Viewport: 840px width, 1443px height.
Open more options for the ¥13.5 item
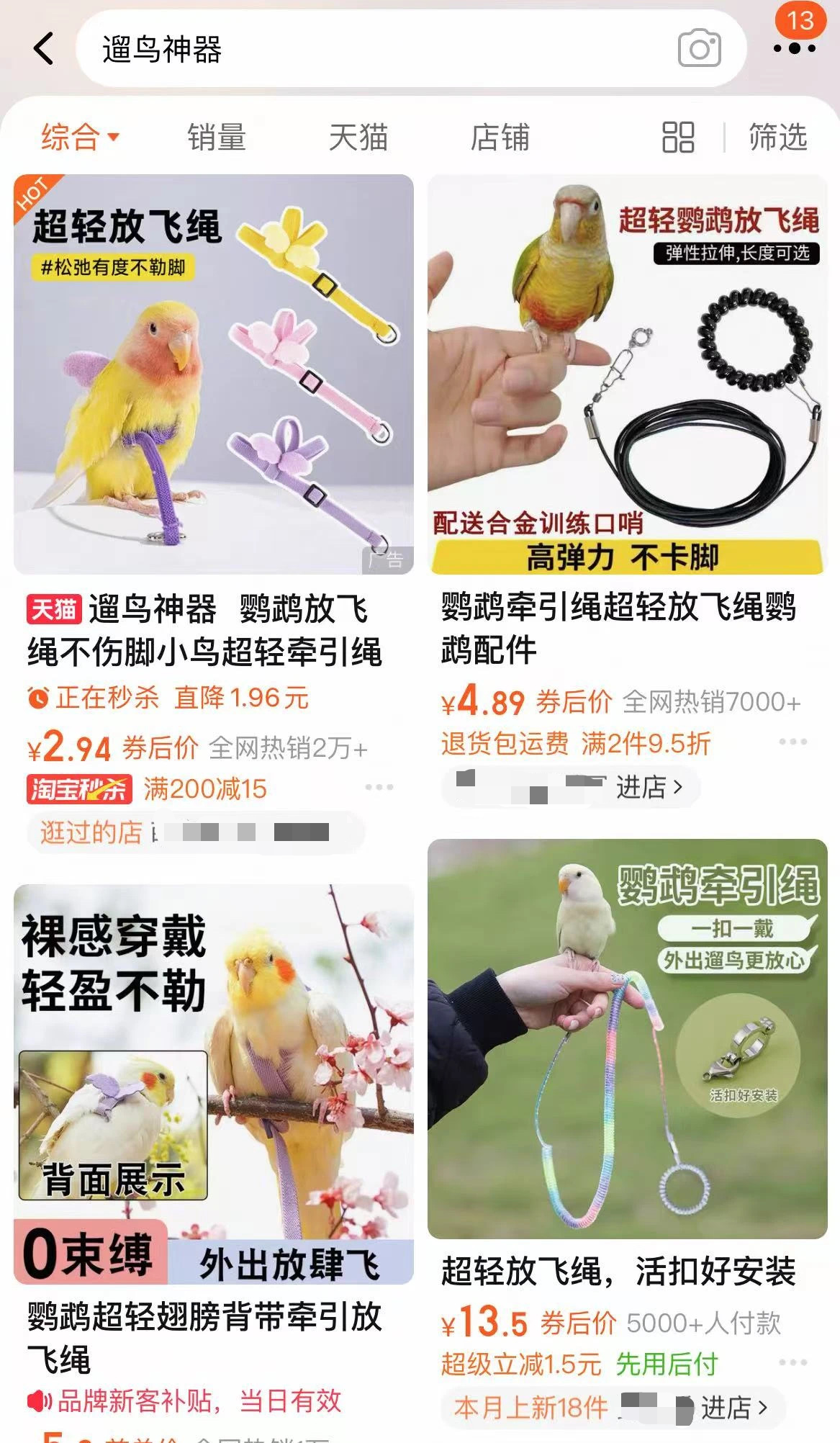(792, 1362)
